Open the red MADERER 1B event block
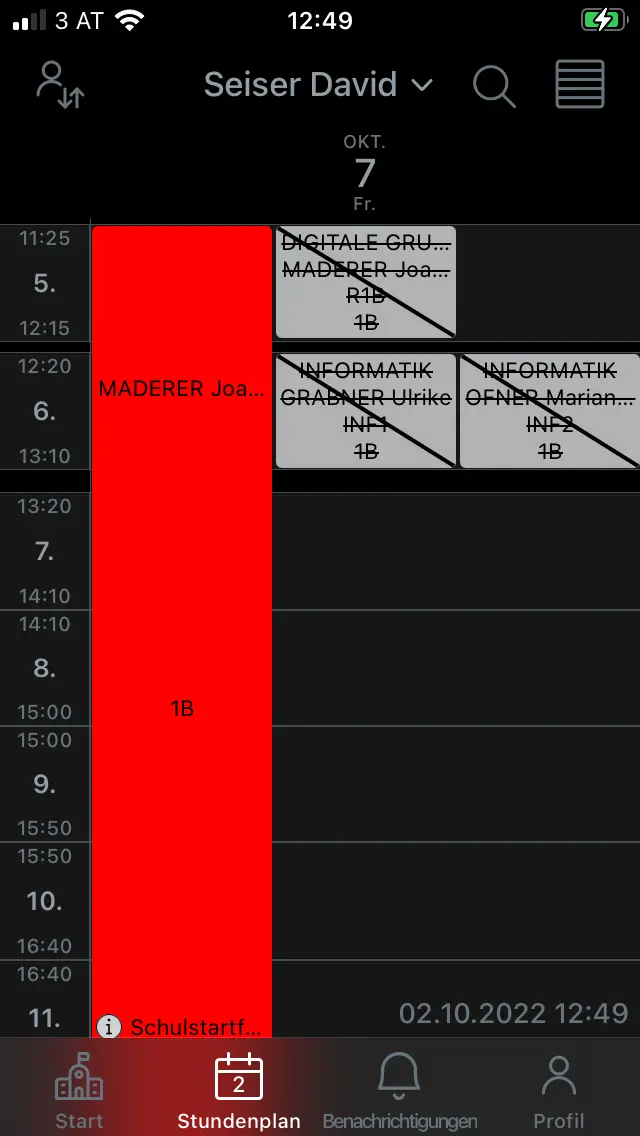The height and width of the screenshot is (1136, 640). (182, 630)
